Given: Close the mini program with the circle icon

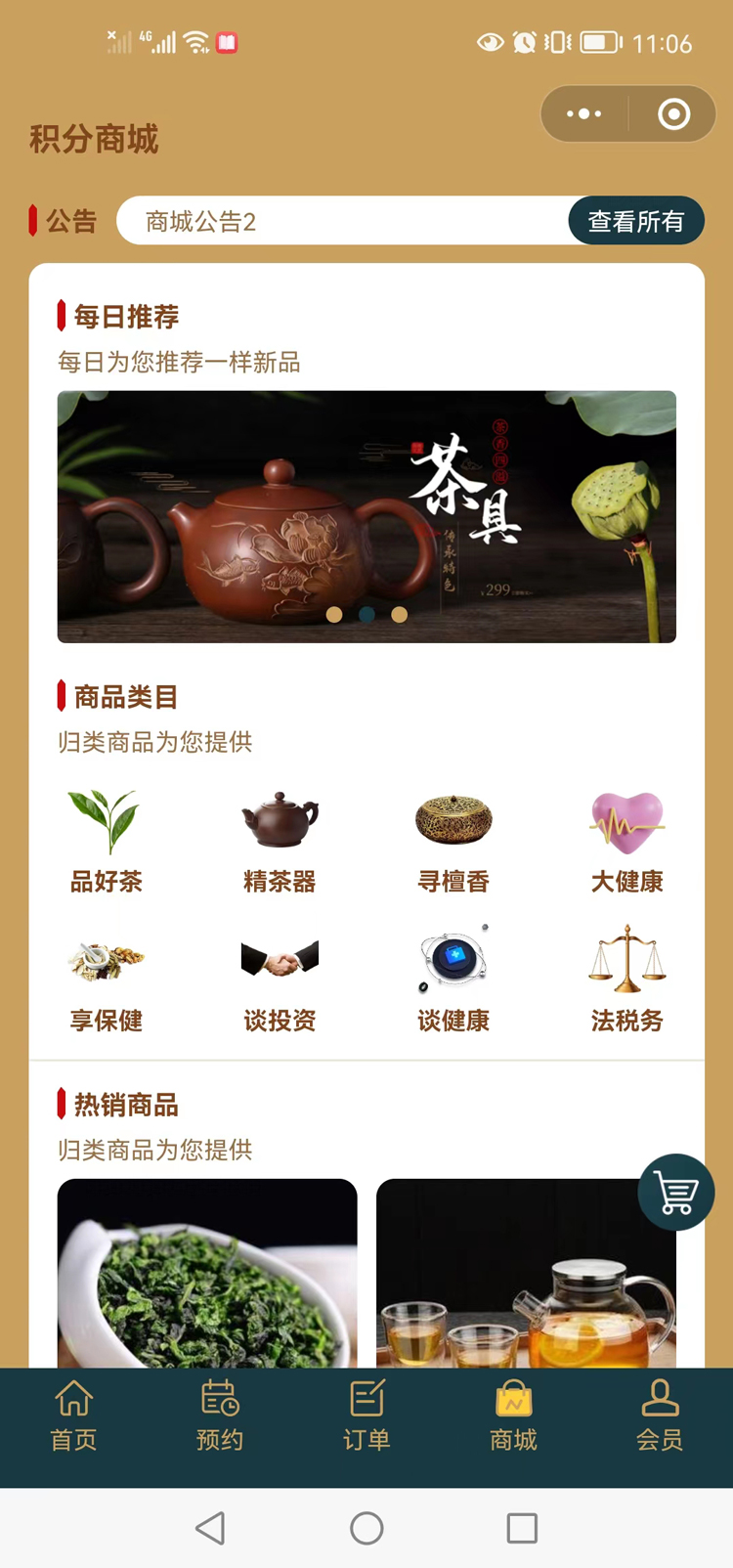Looking at the screenshot, I should [673, 114].
